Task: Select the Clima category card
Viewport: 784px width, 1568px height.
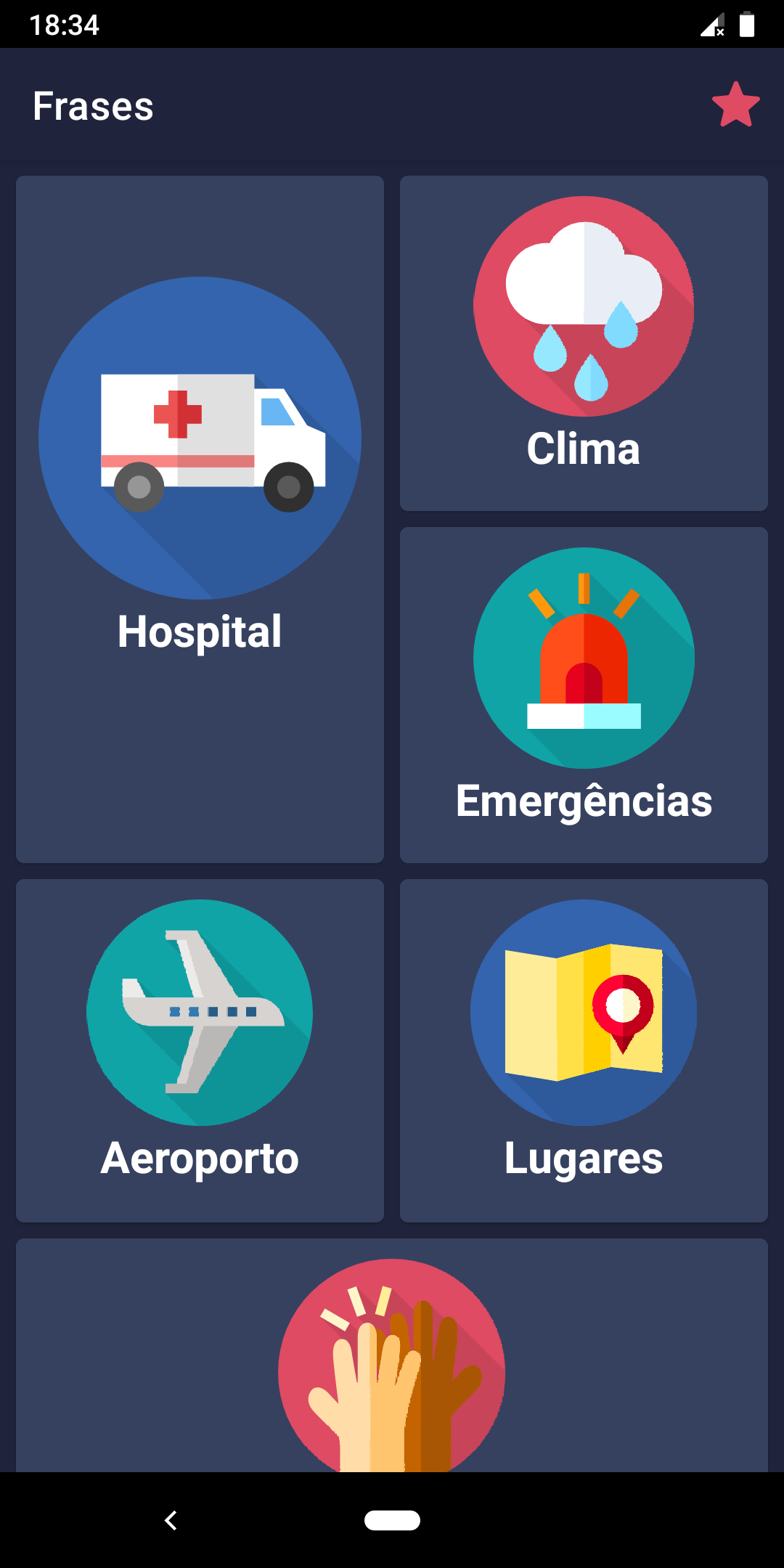Action: point(584,343)
